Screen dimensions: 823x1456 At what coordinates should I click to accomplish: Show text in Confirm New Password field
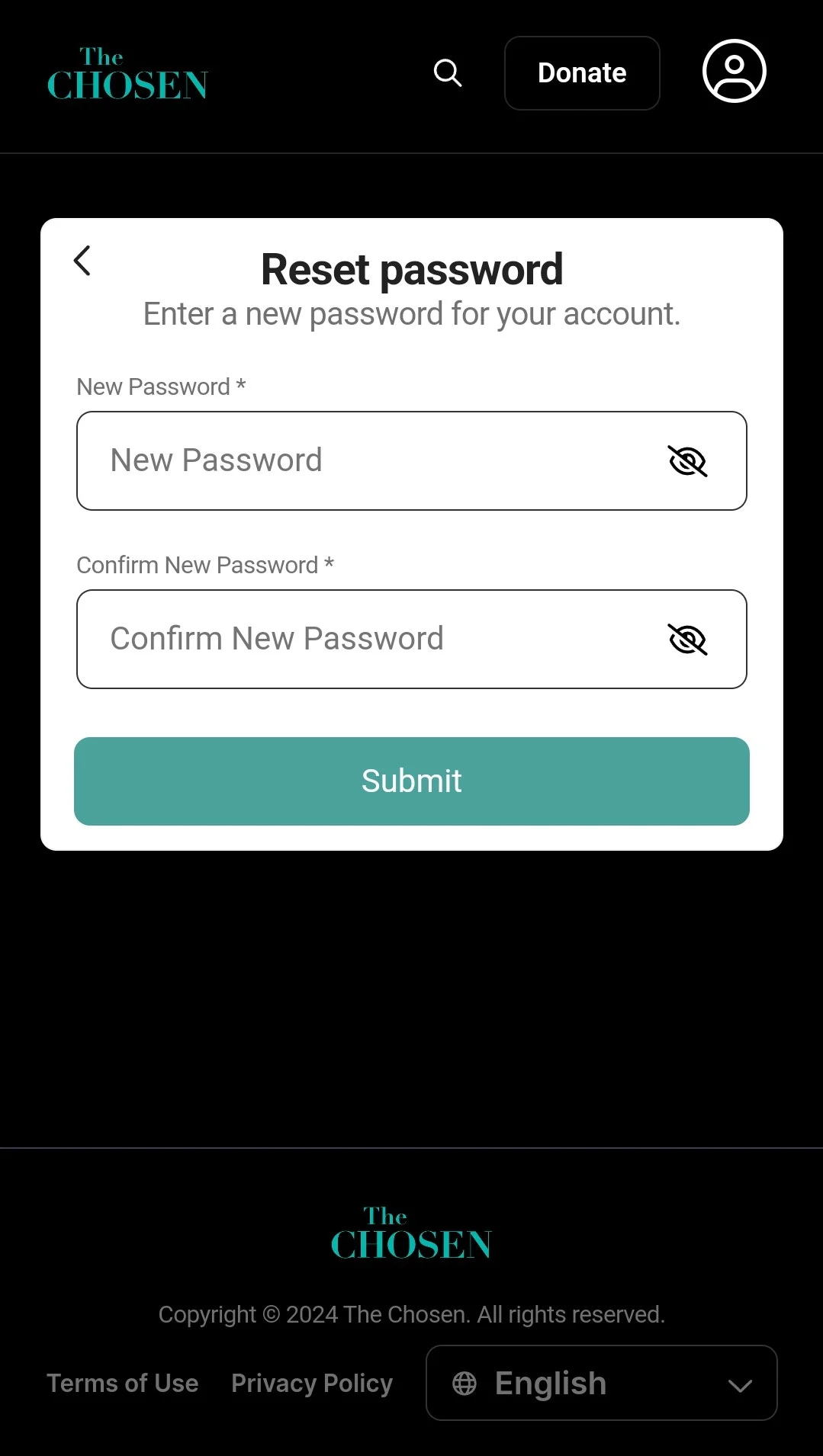688,639
